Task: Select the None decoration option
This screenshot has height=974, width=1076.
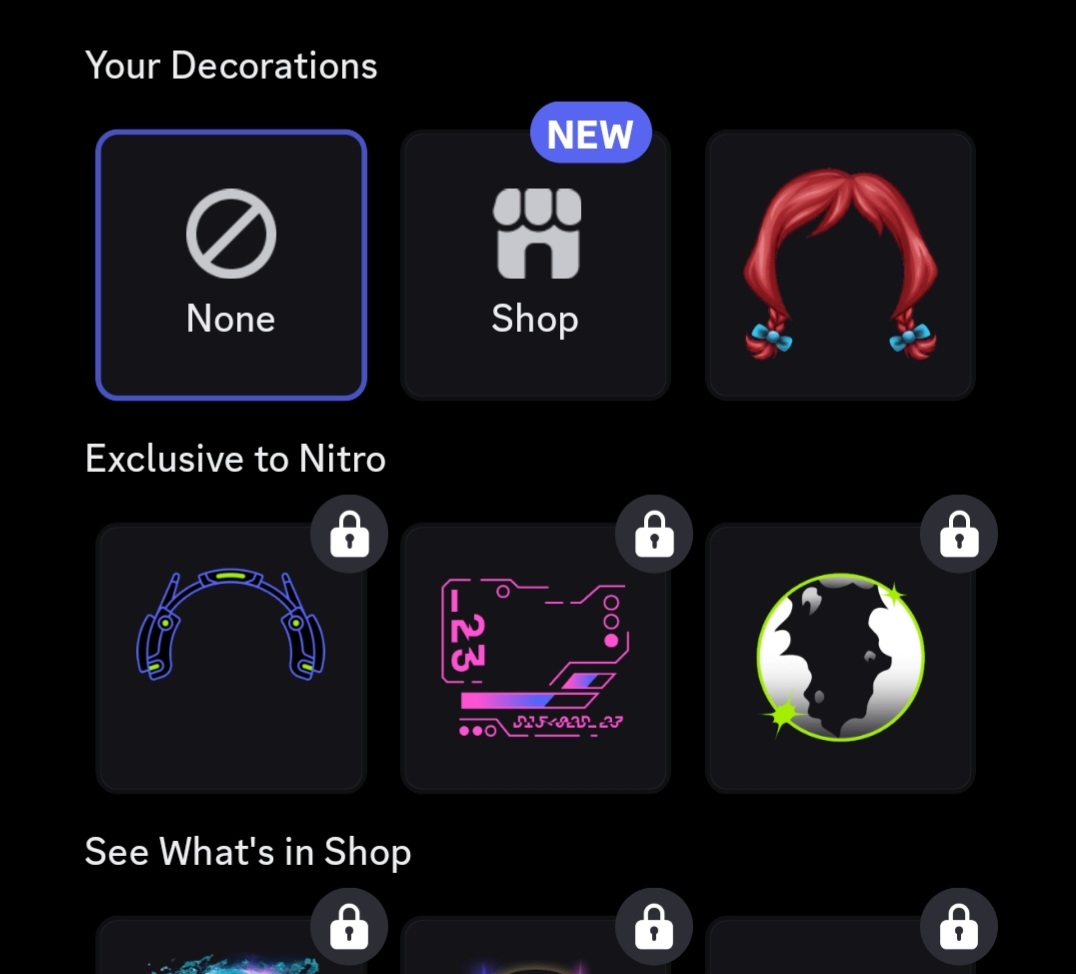Action: point(231,265)
